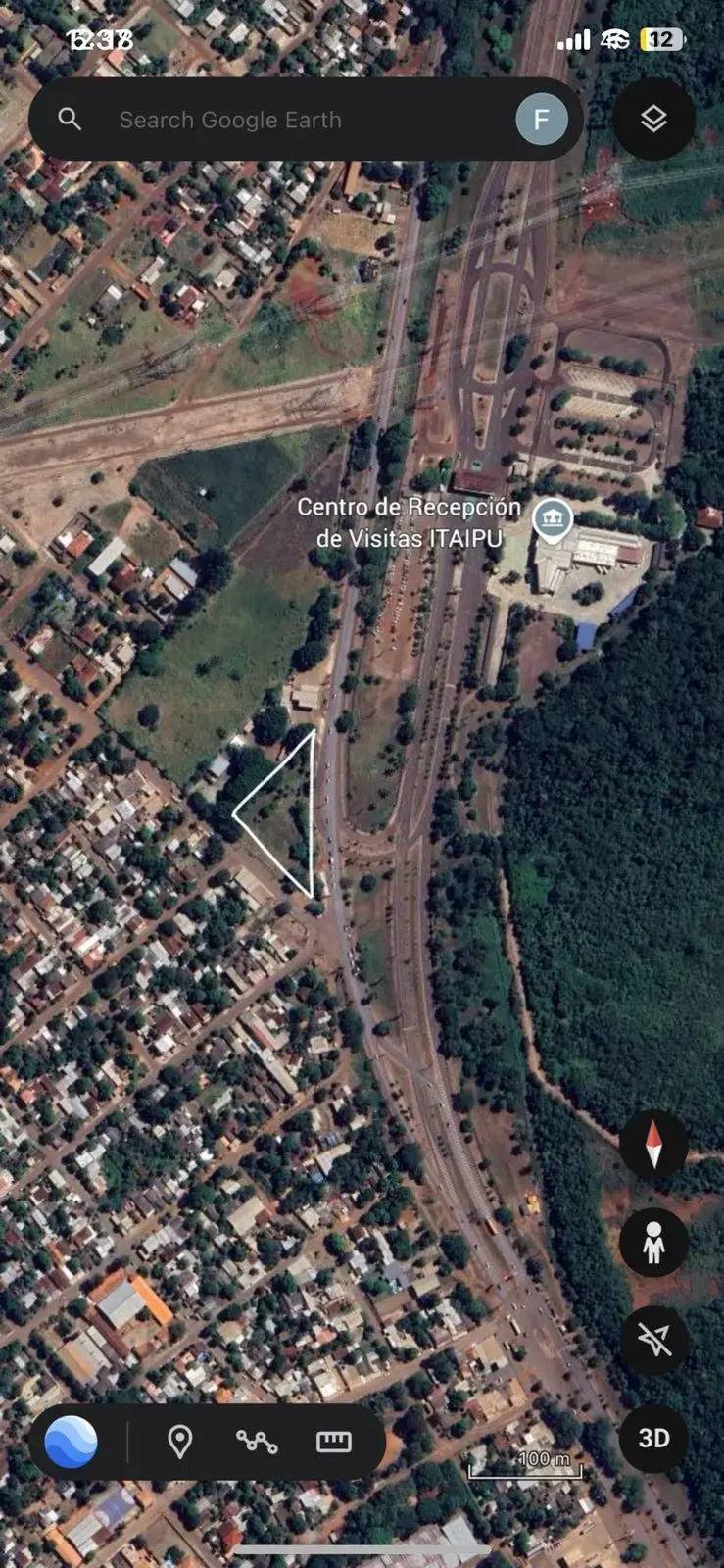
Task: Open the Centro de Recepción de Visitas ITAIPU marker
Action: (552, 518)
